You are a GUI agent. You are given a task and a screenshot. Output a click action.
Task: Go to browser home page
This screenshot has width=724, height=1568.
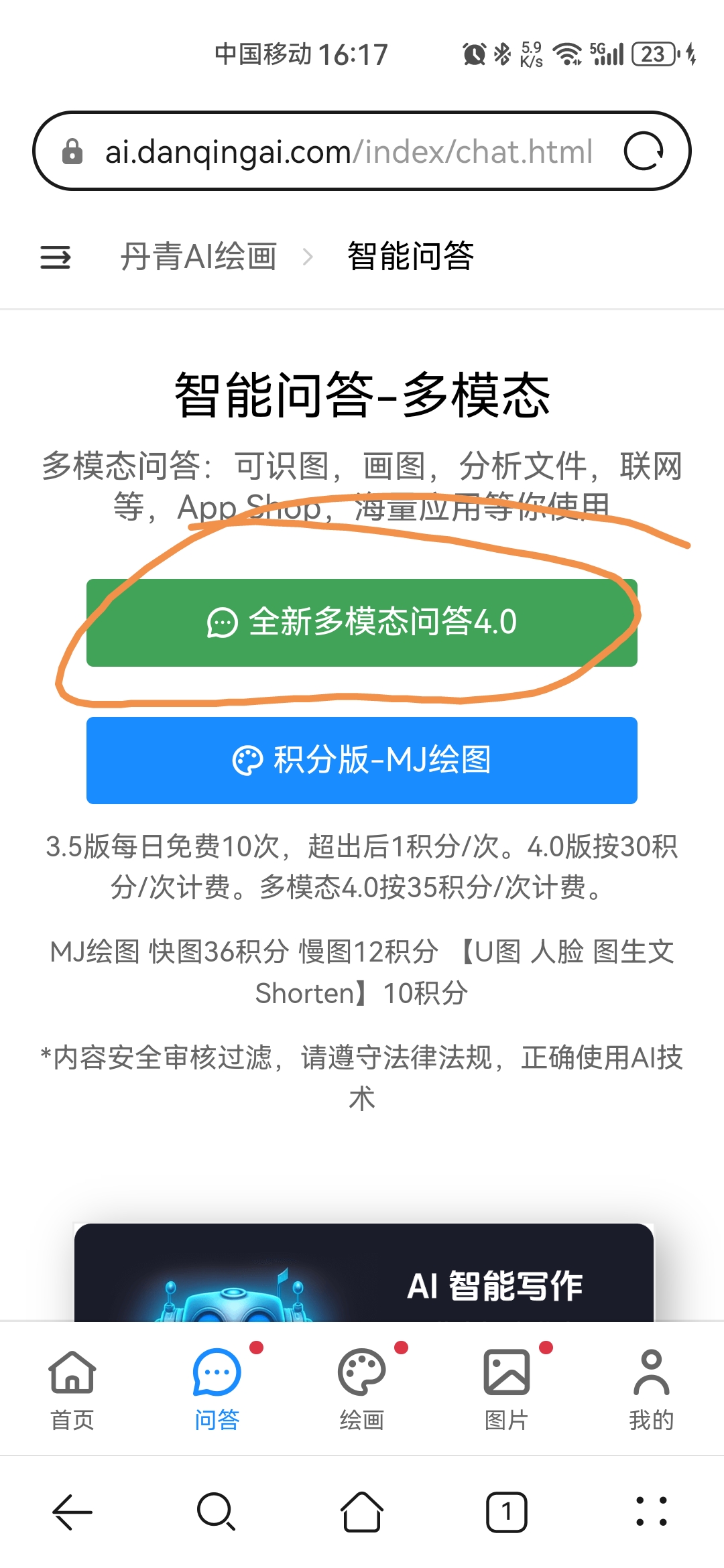click(362, 1512)
